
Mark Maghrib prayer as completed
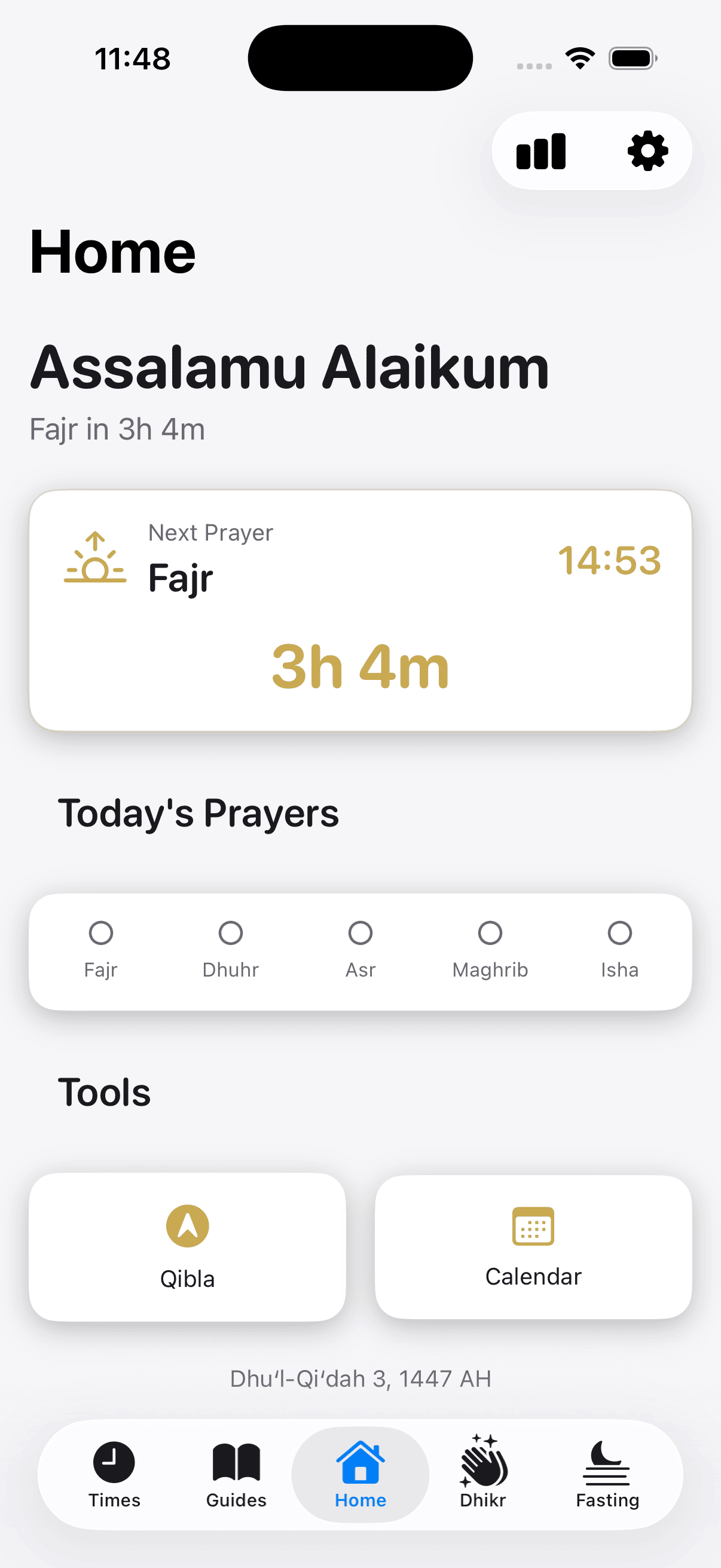[x=490, y=932]
